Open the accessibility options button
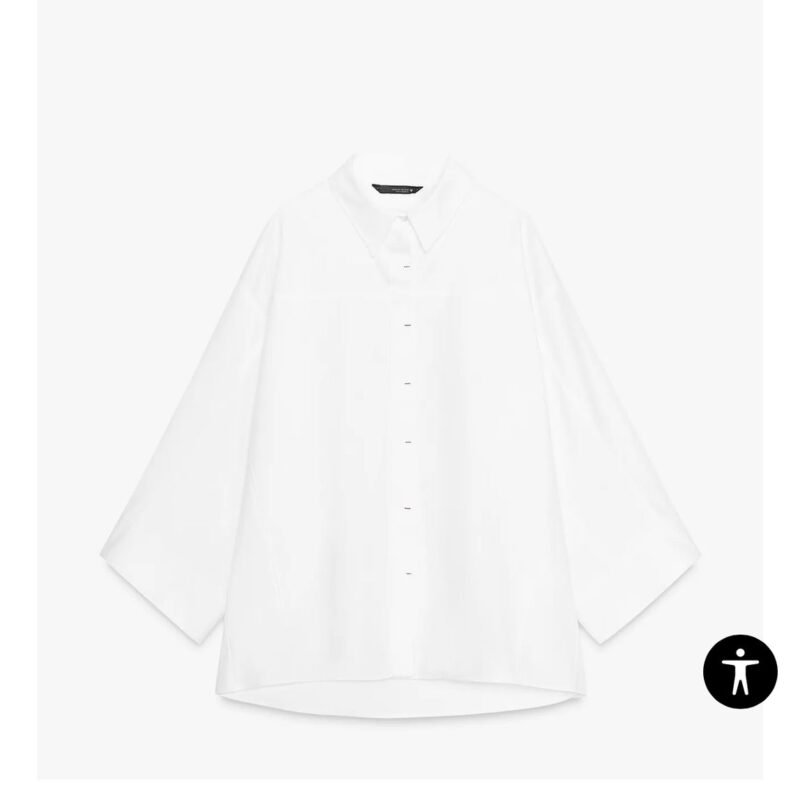Viewport: 800px width, 800px height. click(x=740, y=670)
